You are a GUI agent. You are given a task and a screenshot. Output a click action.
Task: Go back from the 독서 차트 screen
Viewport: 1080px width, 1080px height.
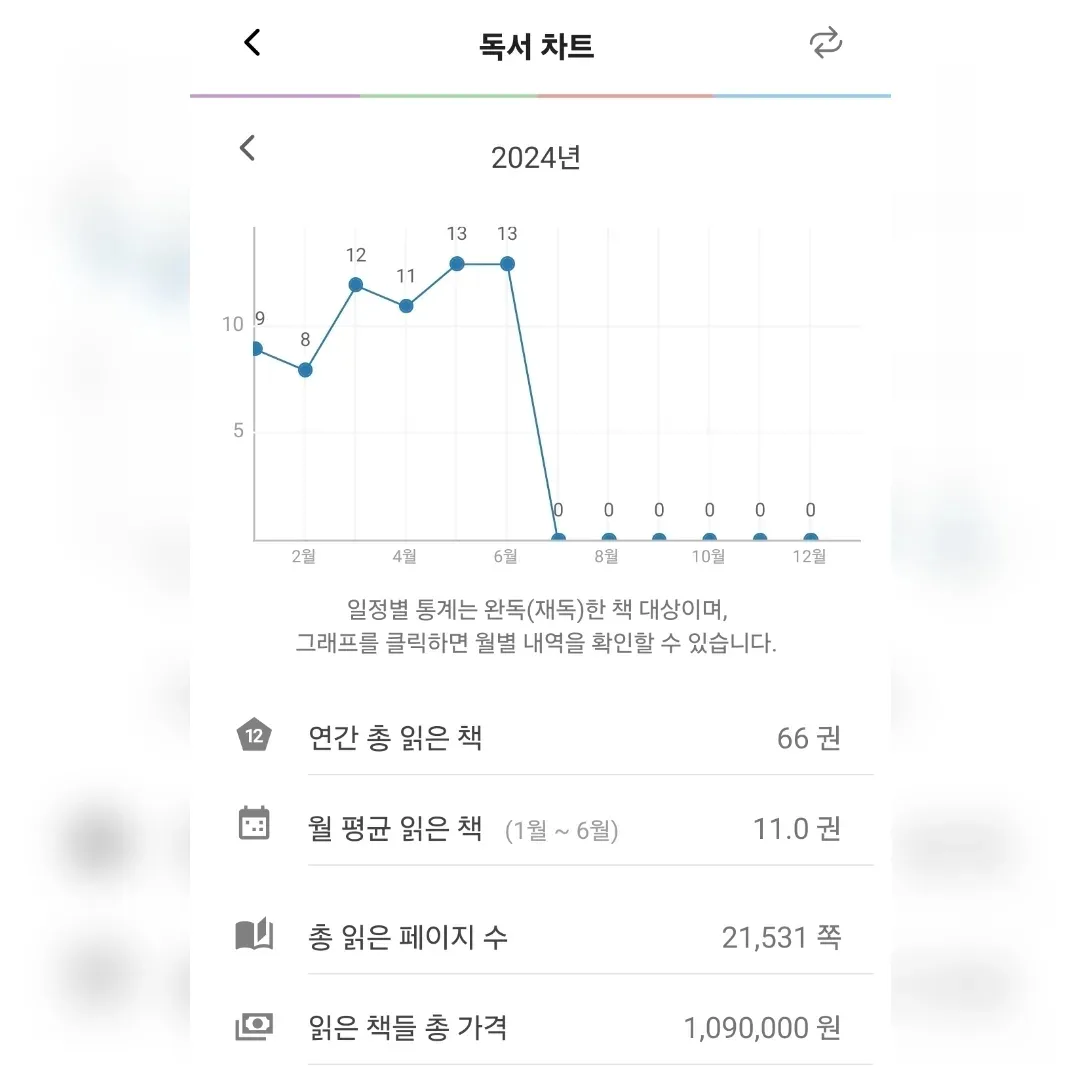(x=252, y=43)
